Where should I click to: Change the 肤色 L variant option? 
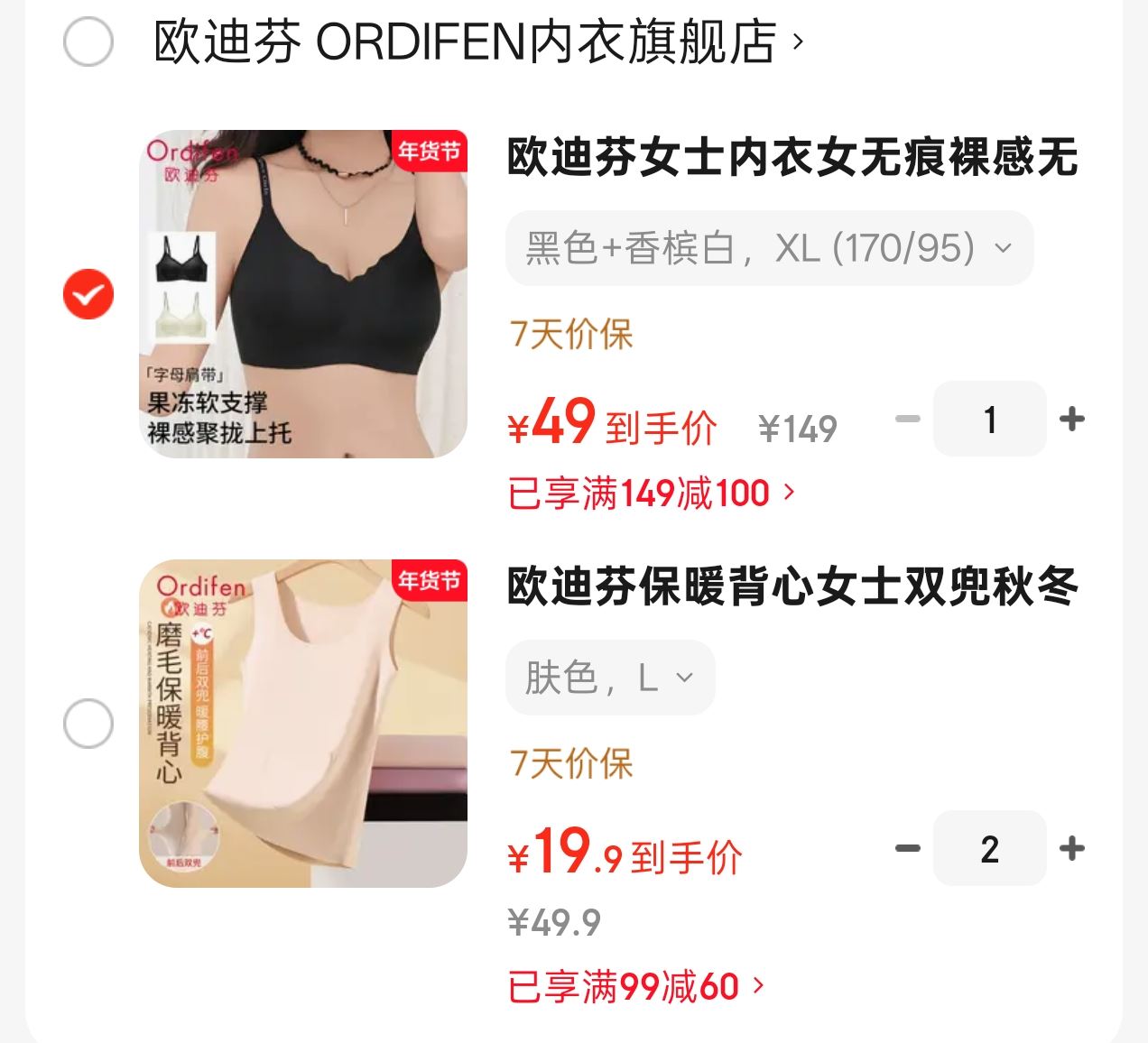(x=610, y=678)
